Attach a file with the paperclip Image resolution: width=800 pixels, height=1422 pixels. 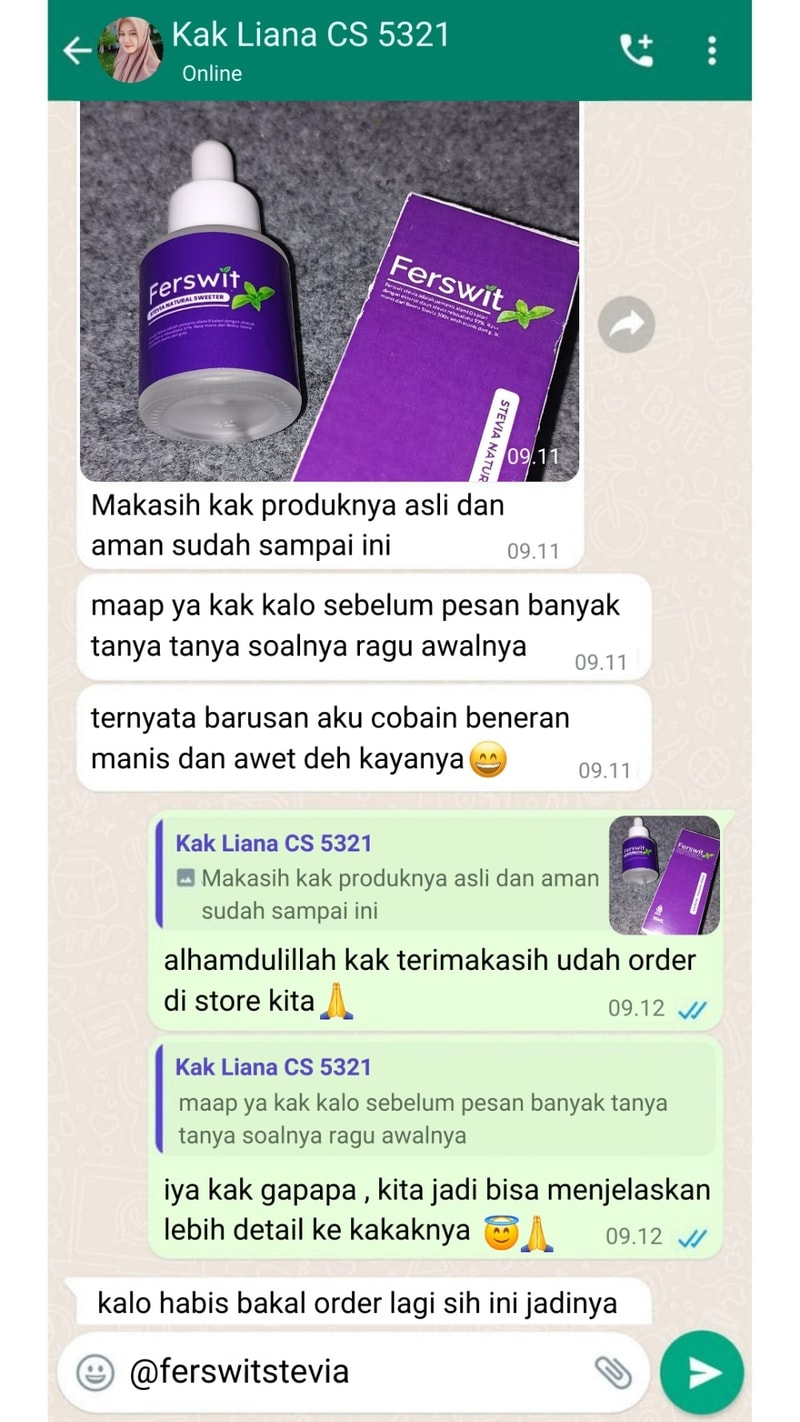(x=613, y=1372)
